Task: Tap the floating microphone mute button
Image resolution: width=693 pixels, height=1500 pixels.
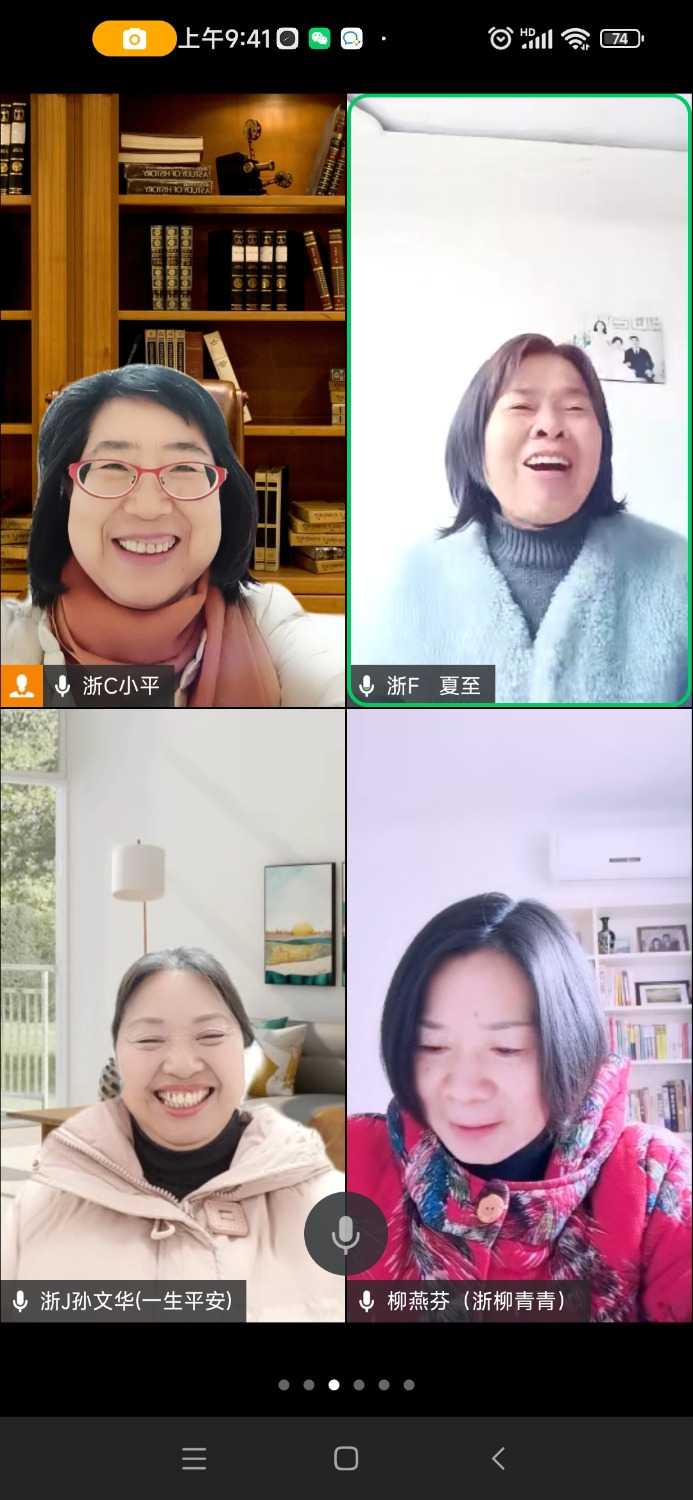Action: pos(346,1234)
